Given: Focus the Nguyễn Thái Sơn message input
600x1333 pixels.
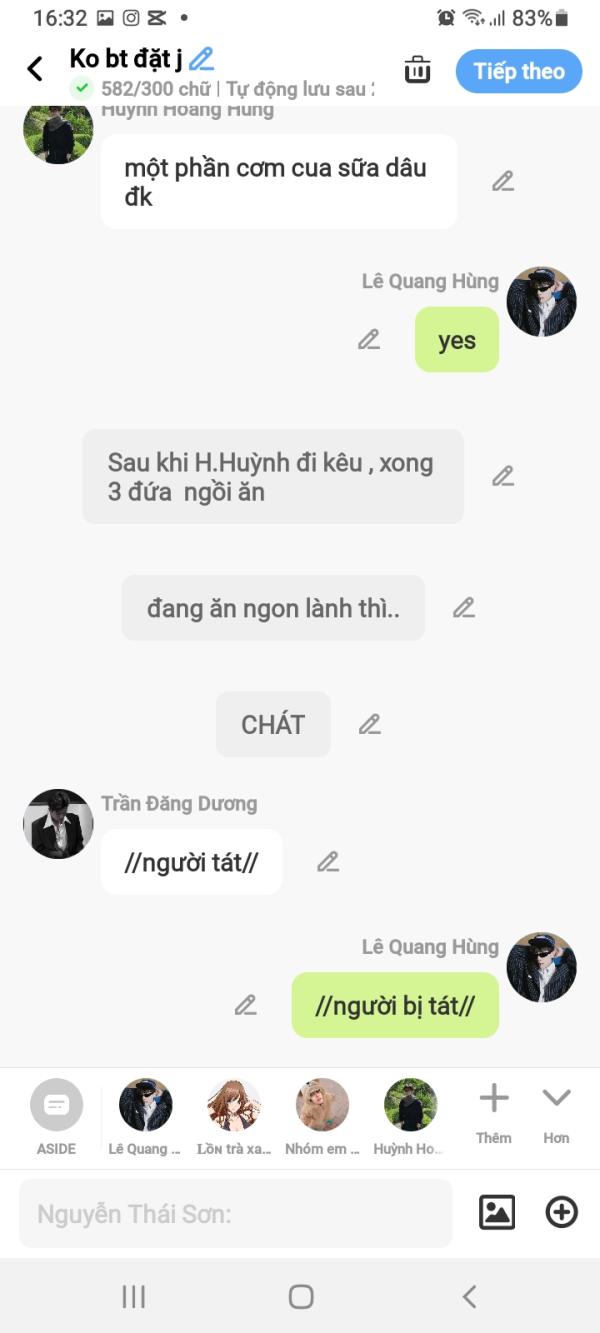Looking at the screenshot, I should pos(235,1214).
